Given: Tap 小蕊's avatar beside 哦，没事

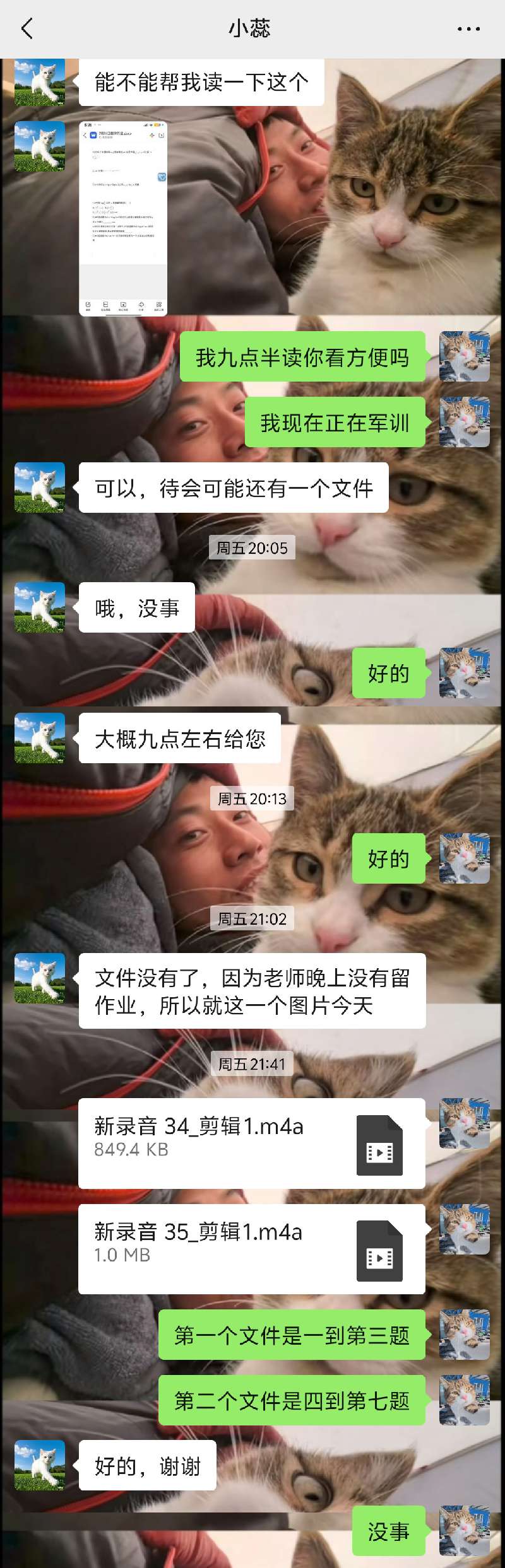Looking at the screenshot, I should 40,607.
